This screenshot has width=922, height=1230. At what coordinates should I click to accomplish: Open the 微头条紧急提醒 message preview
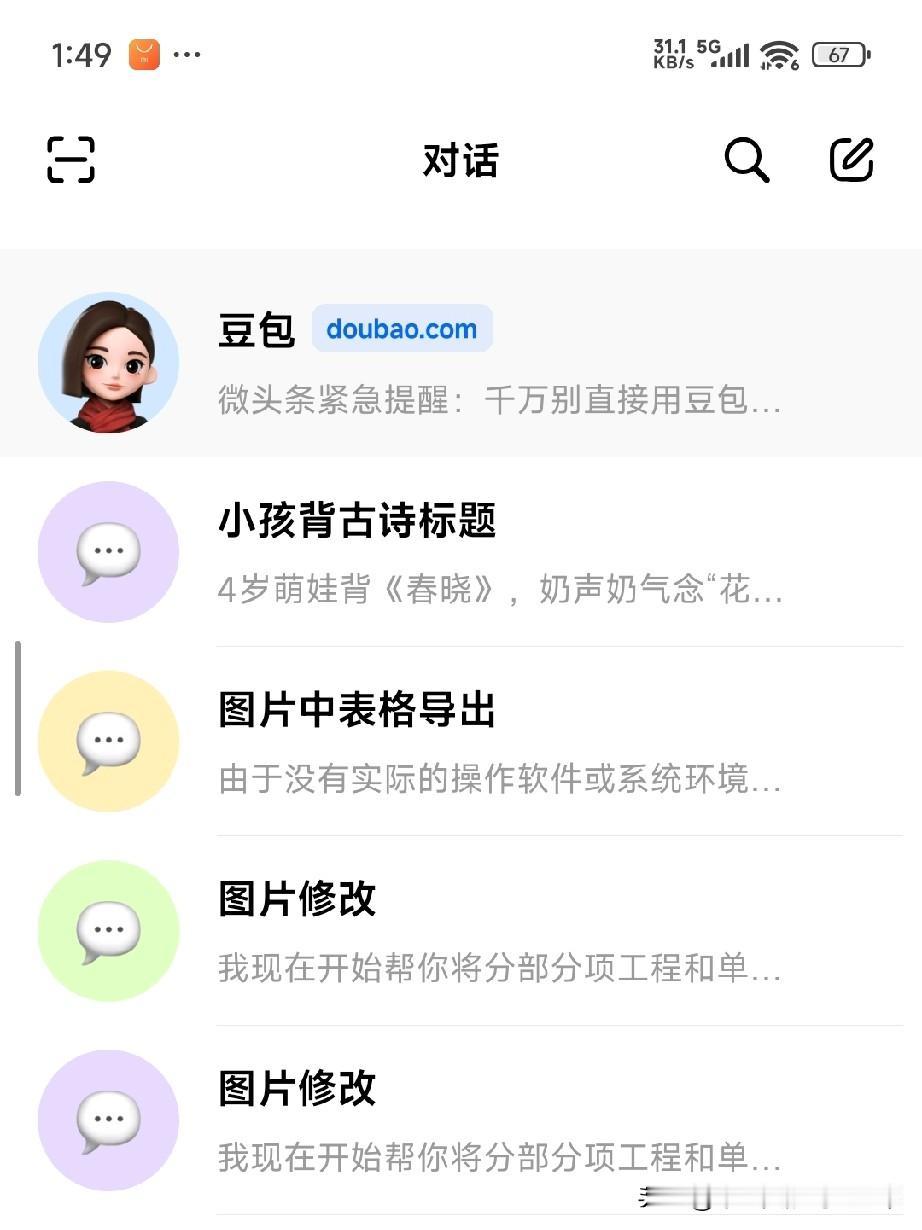tap(500, 400)
